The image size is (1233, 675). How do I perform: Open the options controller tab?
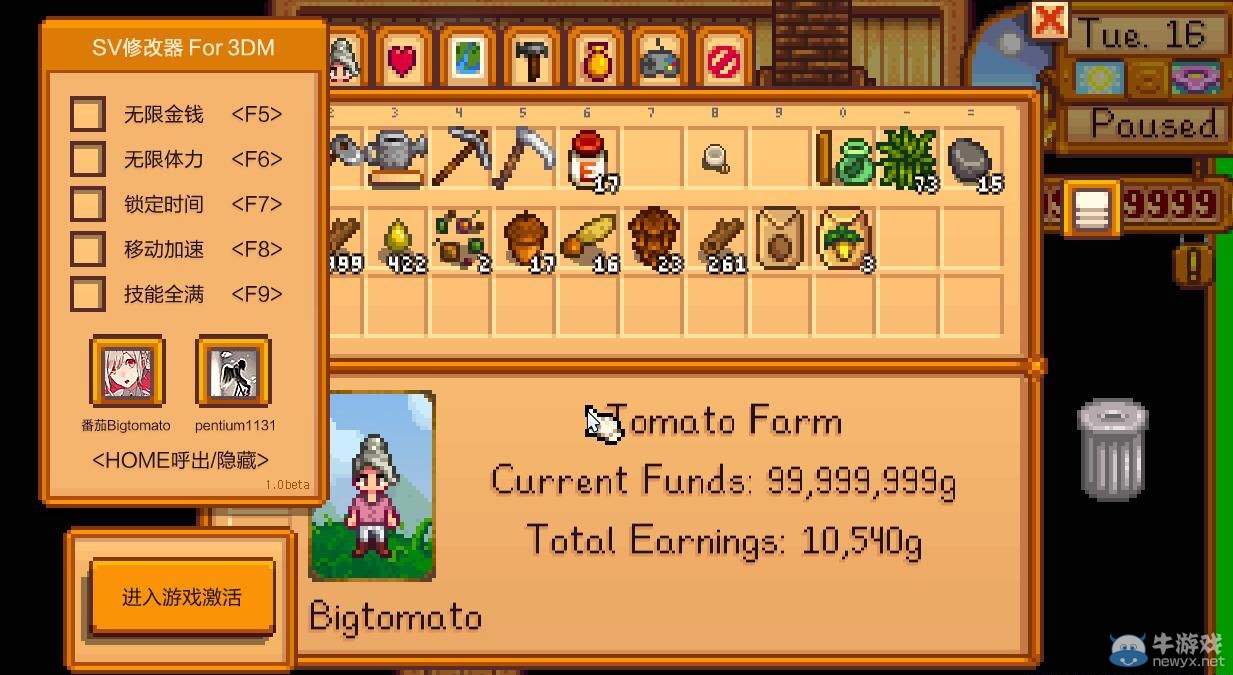[x=659, y=62]
